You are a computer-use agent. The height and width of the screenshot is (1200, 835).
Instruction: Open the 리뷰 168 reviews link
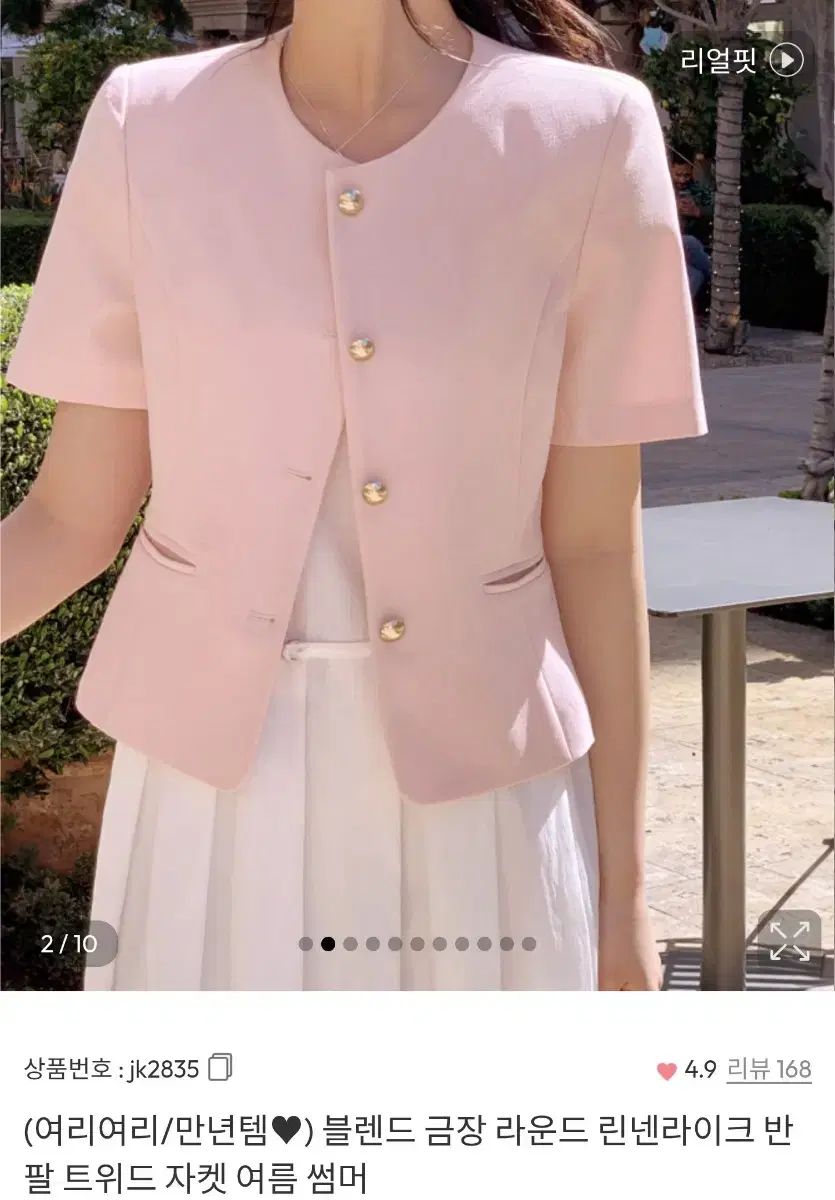pos(768,1069)
